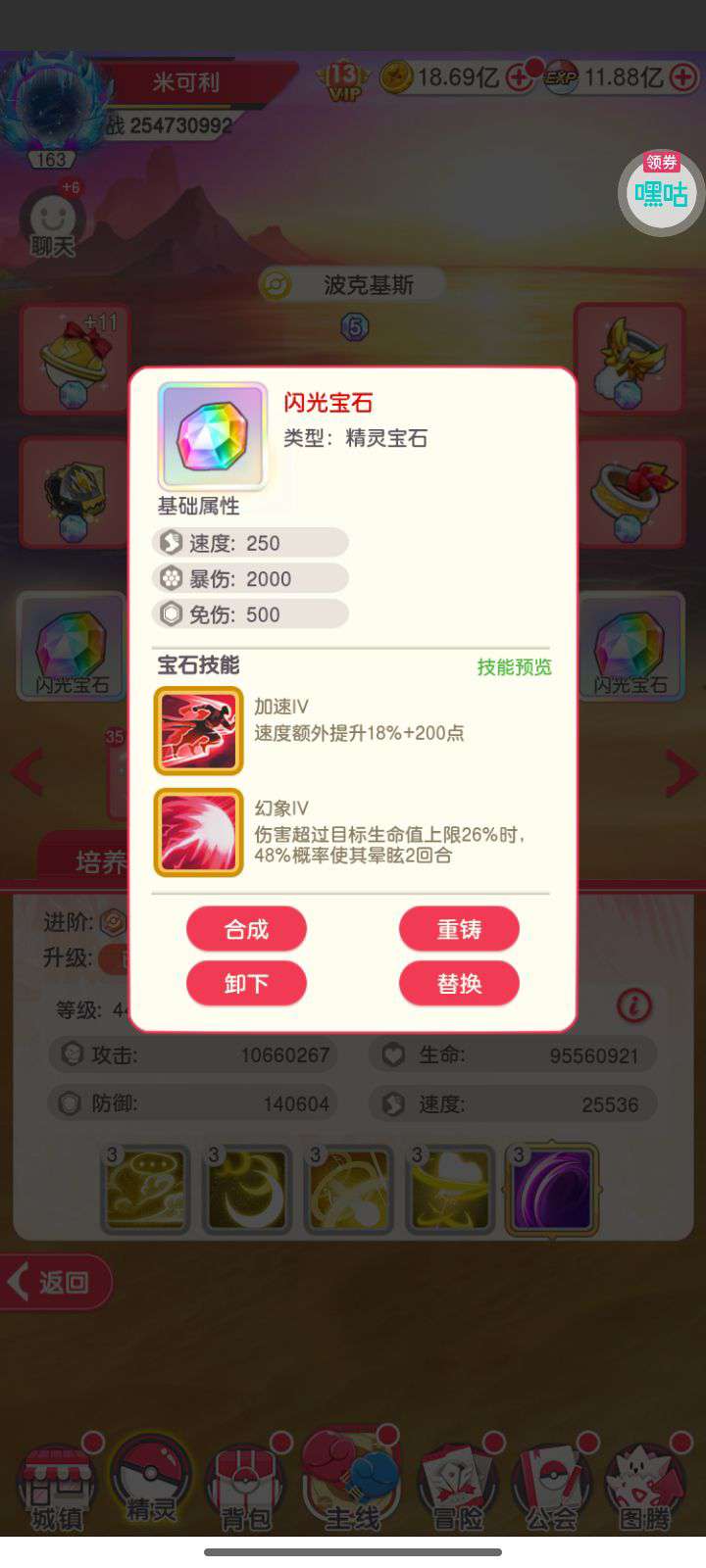This screenshot has width=706, height=1568.
Task: Open the 公会 tab
Action: 552,1486
